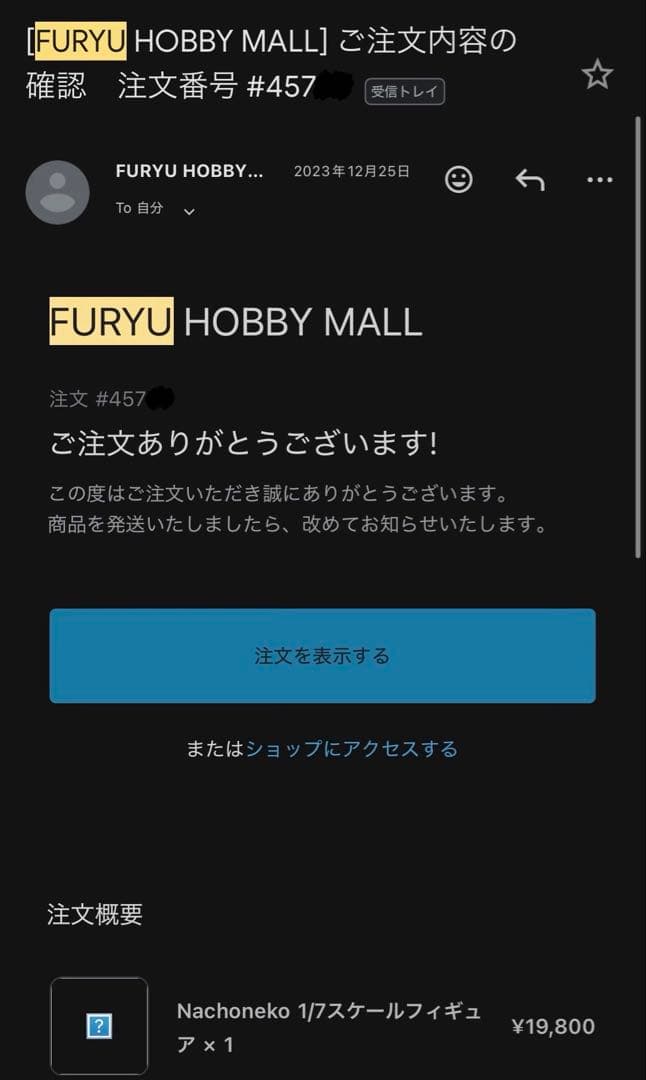This screenshot has width=646, height=1080.
Task: Reply to the FURYU HOBBY email
Action: tap(529, 180)
